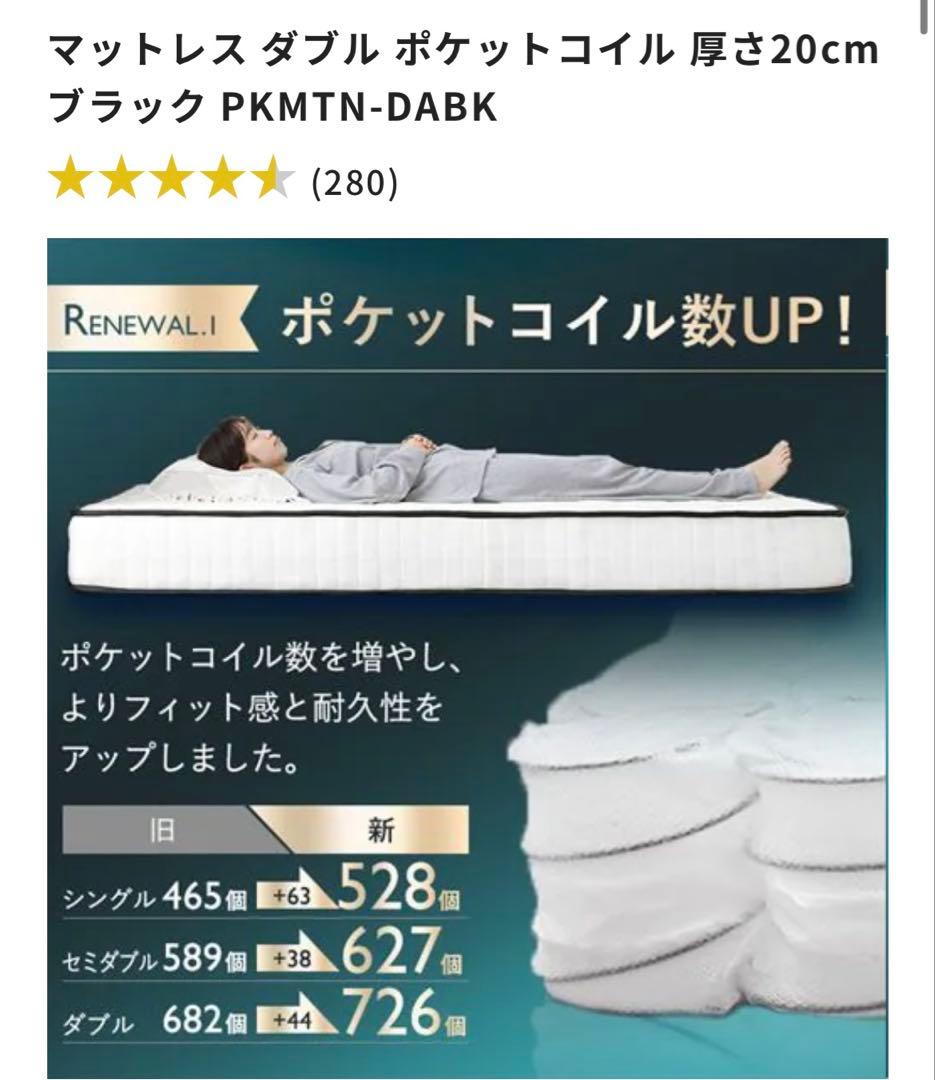View the mattress product image full size
The image size is (935, 1080).
(x=467, y=657)
